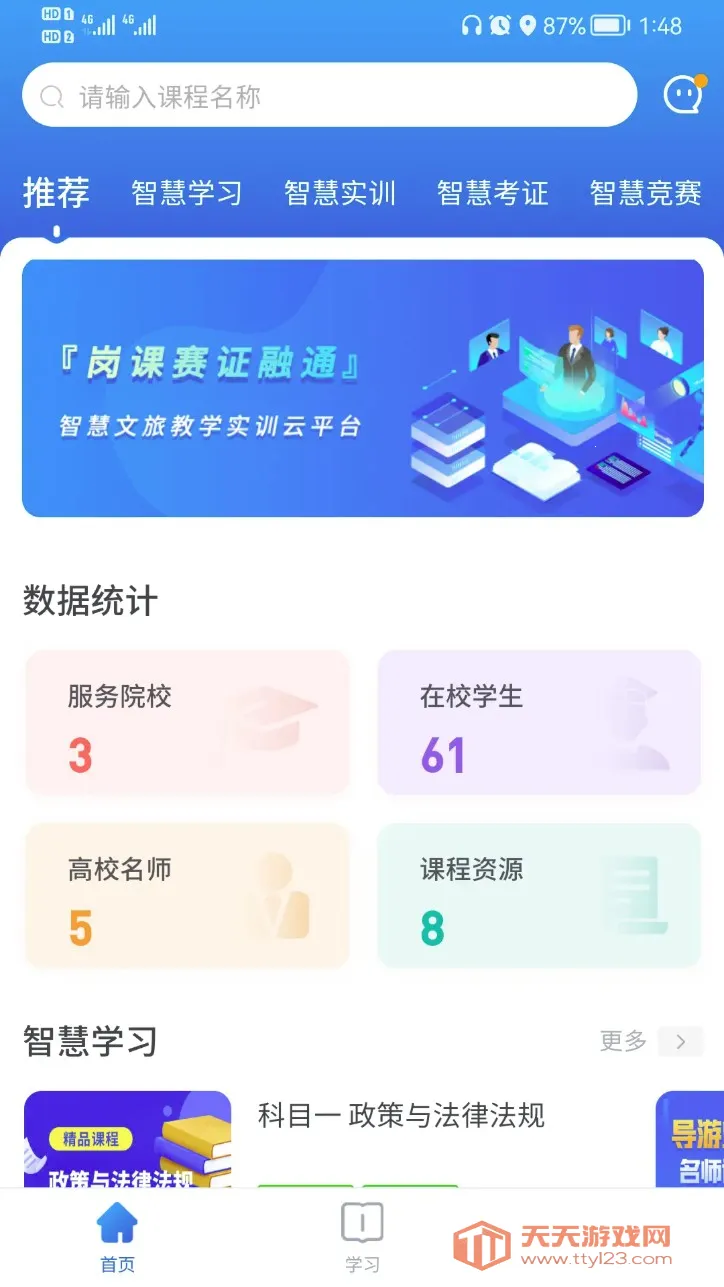Select the 推荐 tab
The image size is (724, 1287).
click(55, 193)
